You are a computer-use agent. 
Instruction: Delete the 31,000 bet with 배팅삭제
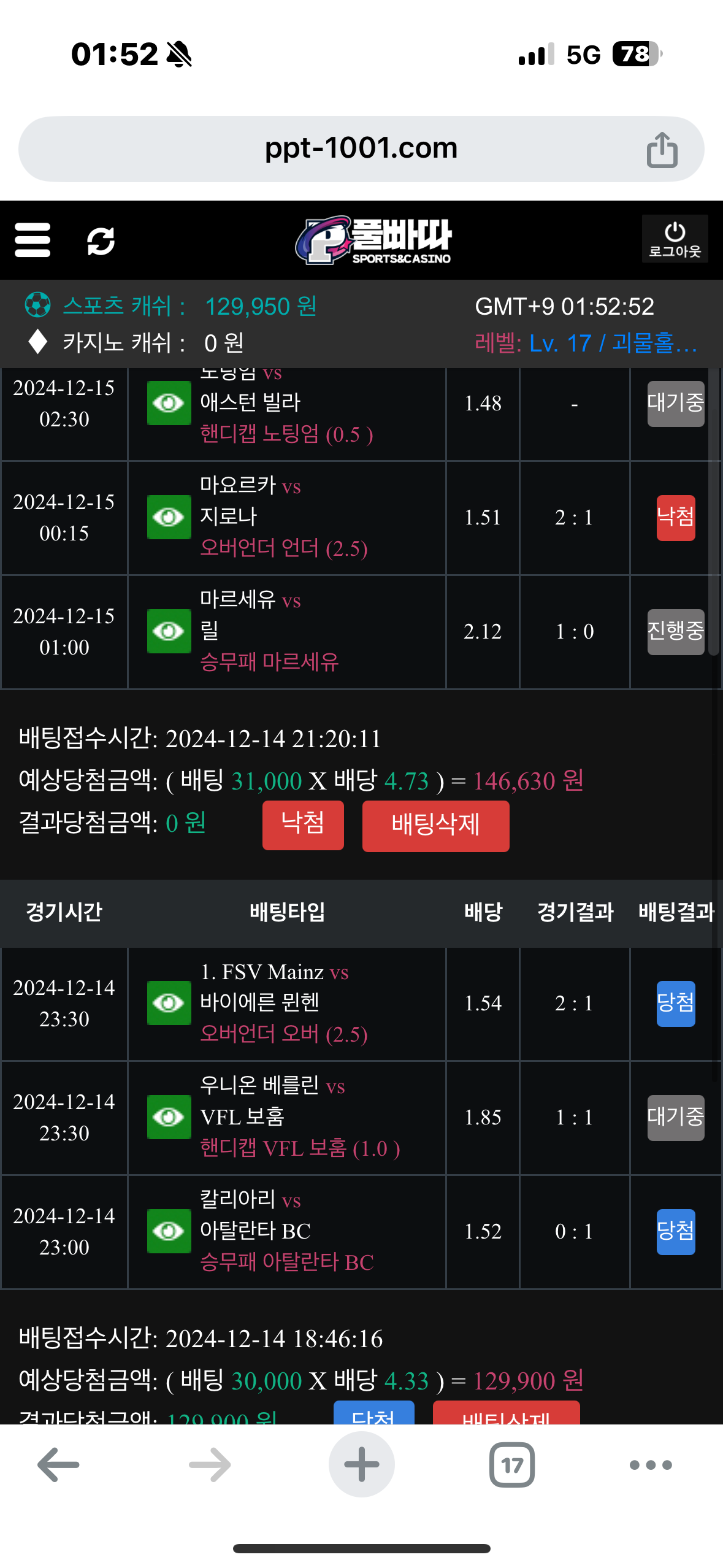coord(435,826)
